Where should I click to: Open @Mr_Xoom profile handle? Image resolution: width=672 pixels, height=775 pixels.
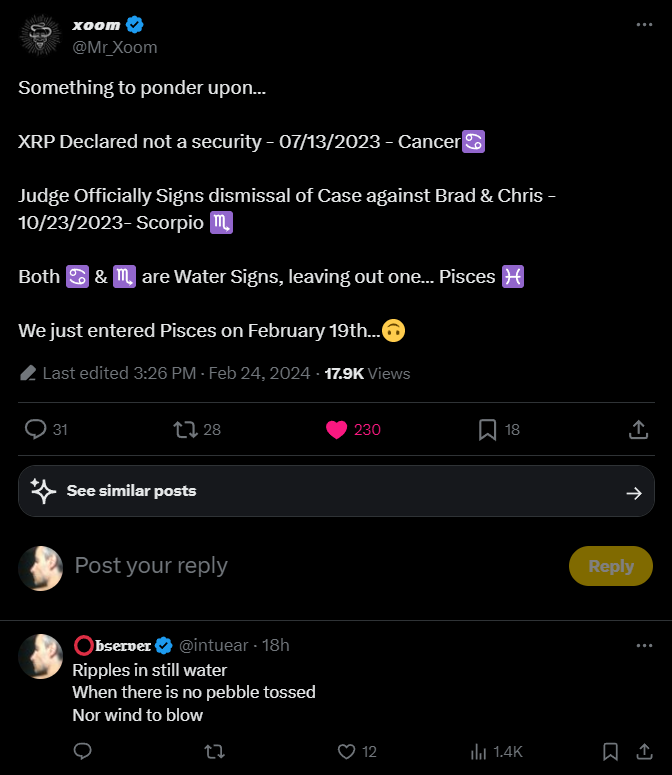click(x=115, y=47)
